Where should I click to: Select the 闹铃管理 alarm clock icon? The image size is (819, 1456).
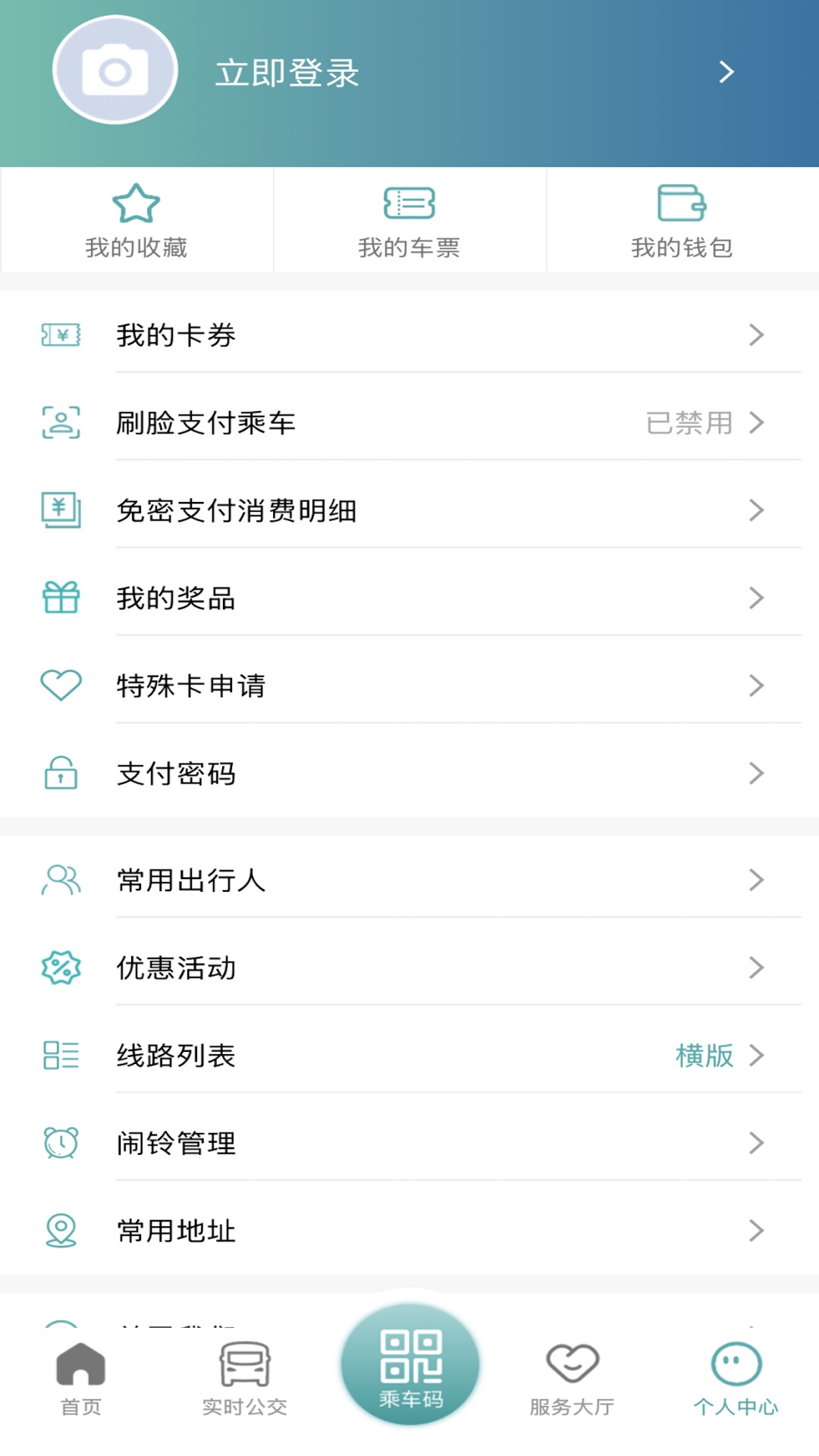pyautogui.click(x=61, y=1143)
